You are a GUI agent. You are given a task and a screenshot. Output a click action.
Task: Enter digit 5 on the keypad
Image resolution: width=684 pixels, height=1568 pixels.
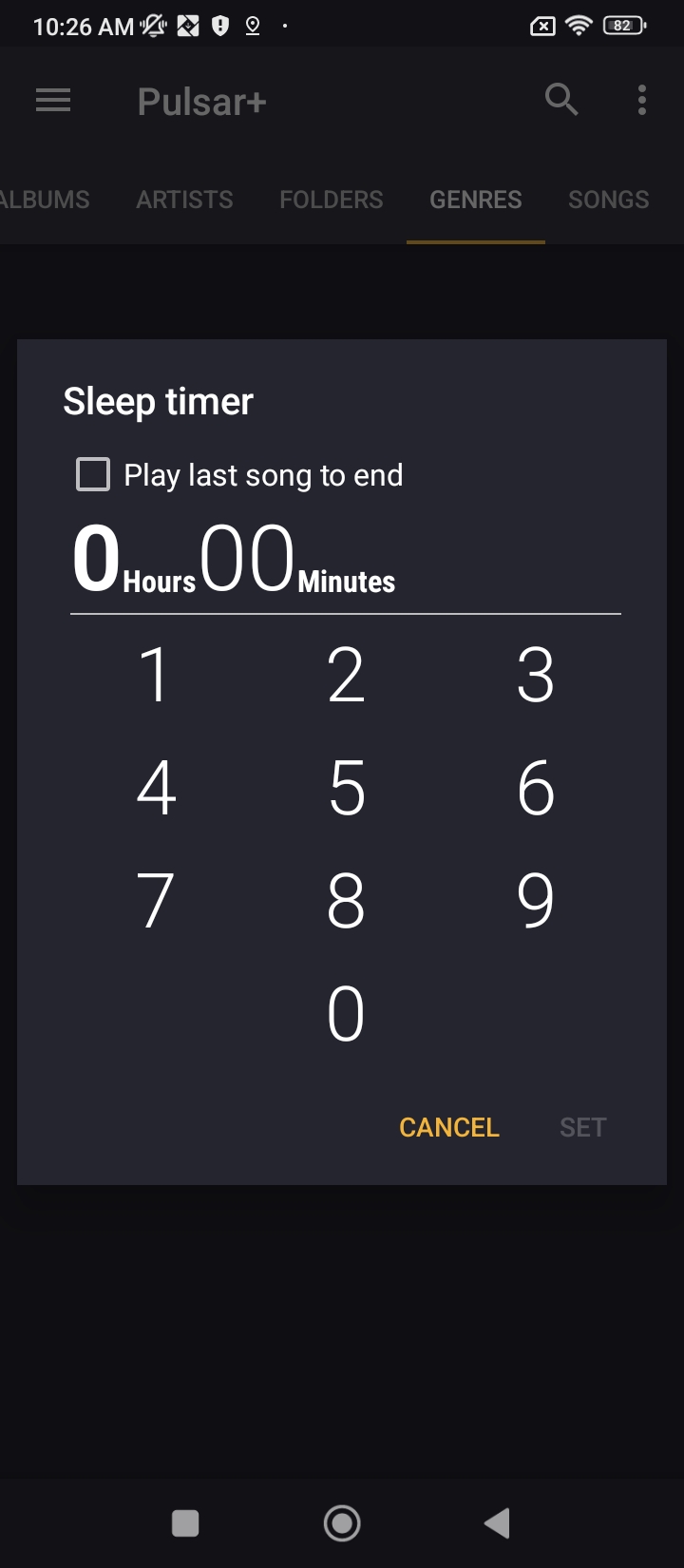coord(346,789)
